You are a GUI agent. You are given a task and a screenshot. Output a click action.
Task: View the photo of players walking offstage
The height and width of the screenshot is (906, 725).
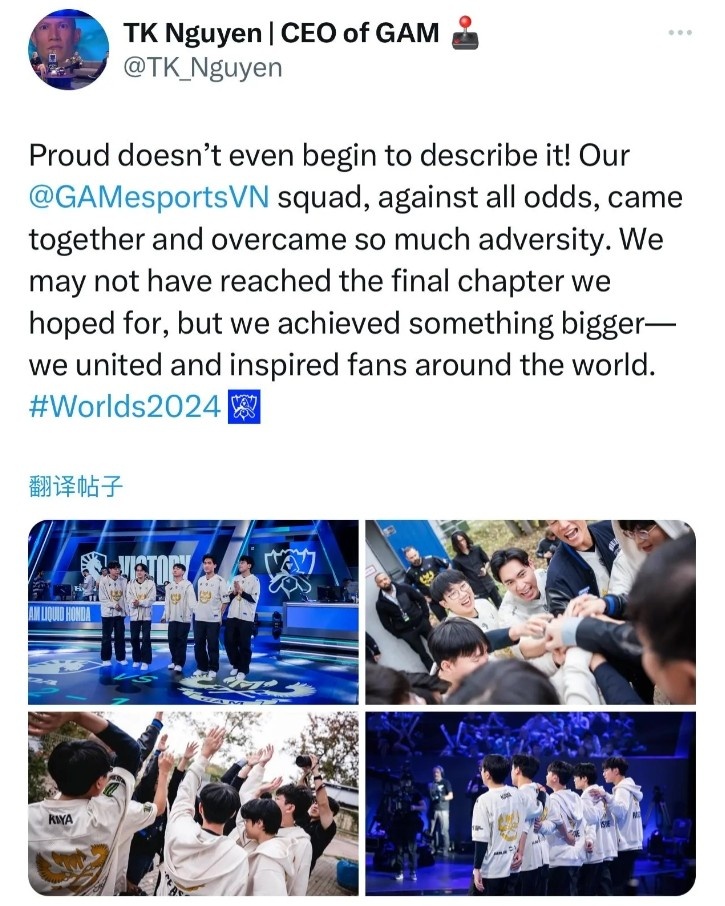tap(529, 803)
